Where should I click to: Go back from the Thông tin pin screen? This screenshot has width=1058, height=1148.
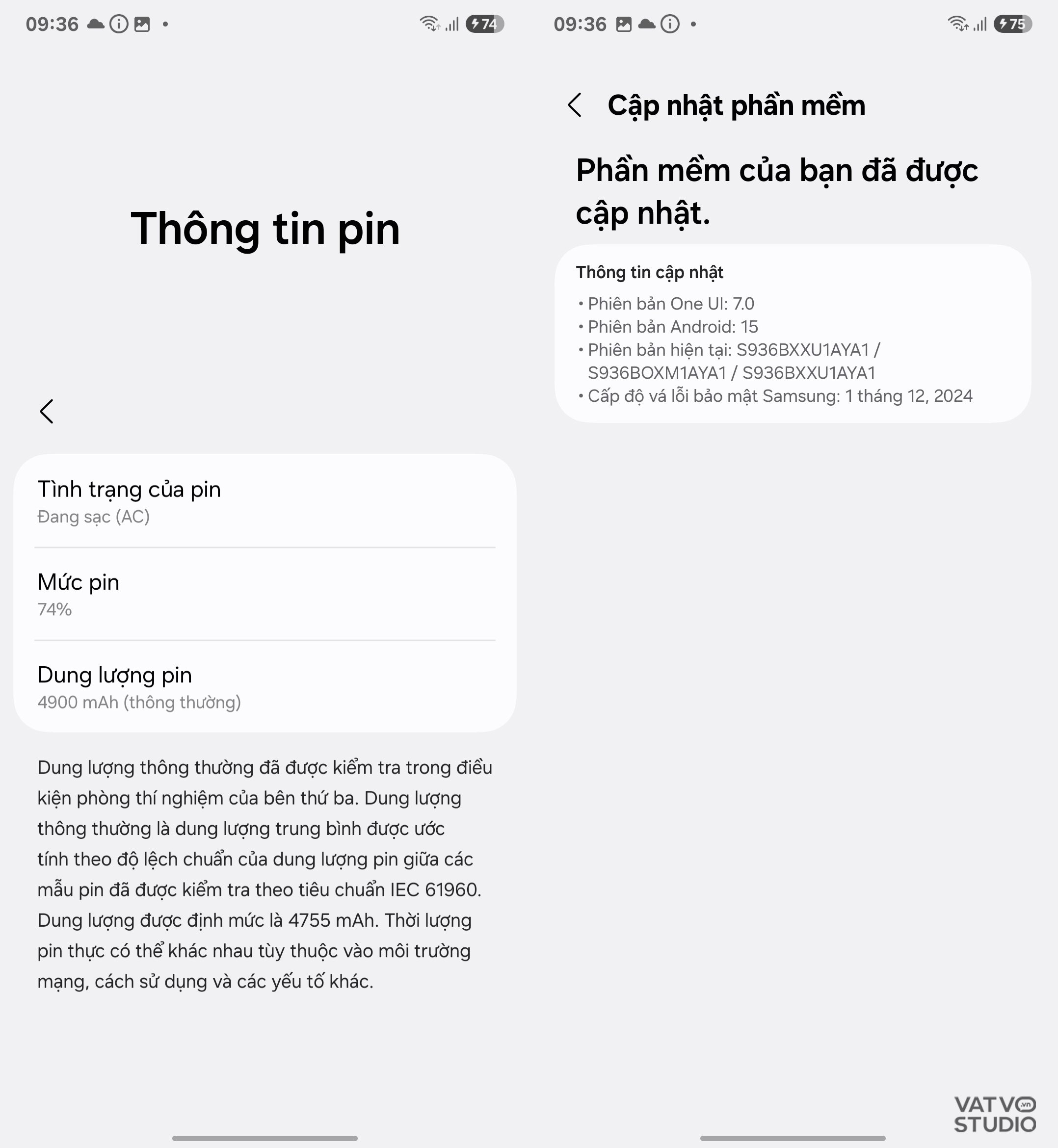click(x=47, y=412)
